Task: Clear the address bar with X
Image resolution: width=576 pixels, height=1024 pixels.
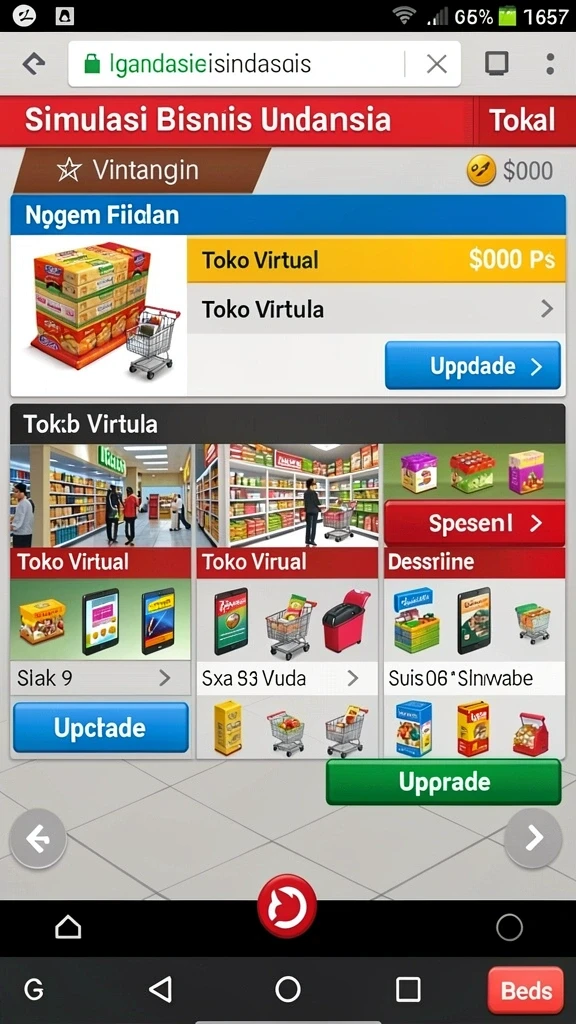Action: (x=436, y=64)
